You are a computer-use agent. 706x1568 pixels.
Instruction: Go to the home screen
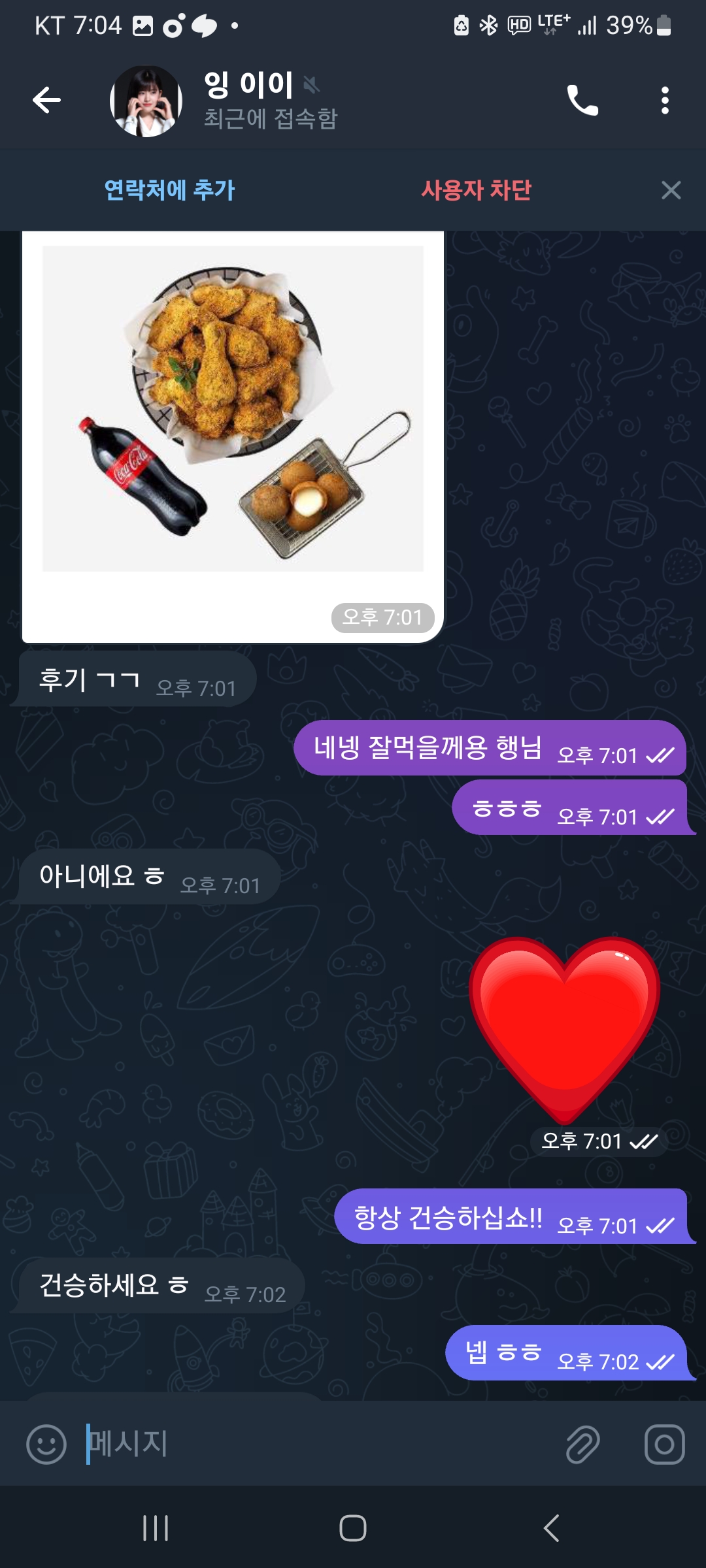pyautogui.click(x=353, y=1528)
